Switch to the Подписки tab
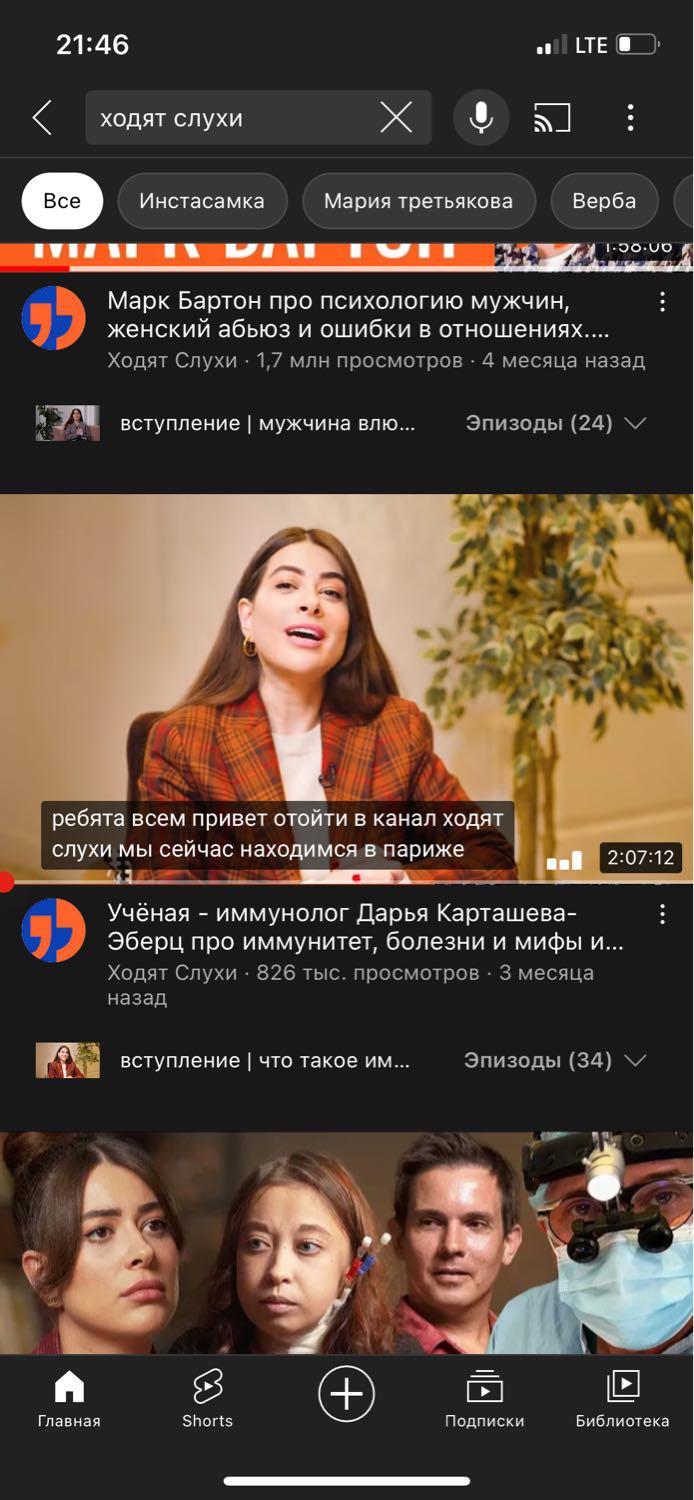Viewport: 694px width, 1500px height. (485, 1398)
